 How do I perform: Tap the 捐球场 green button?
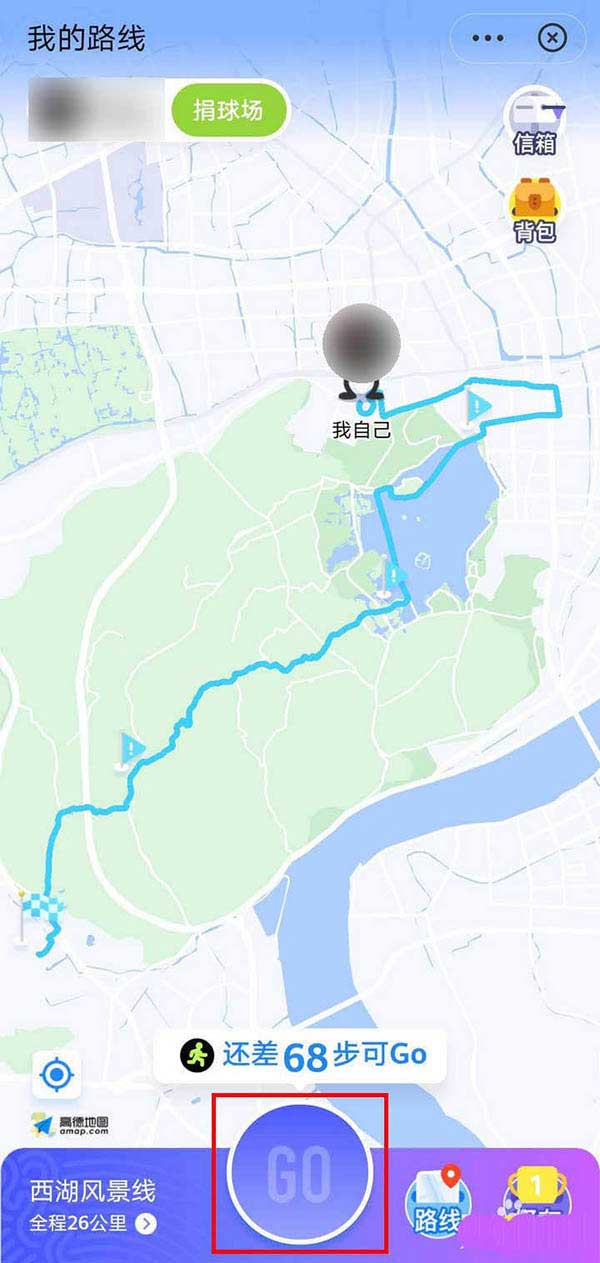227,108
